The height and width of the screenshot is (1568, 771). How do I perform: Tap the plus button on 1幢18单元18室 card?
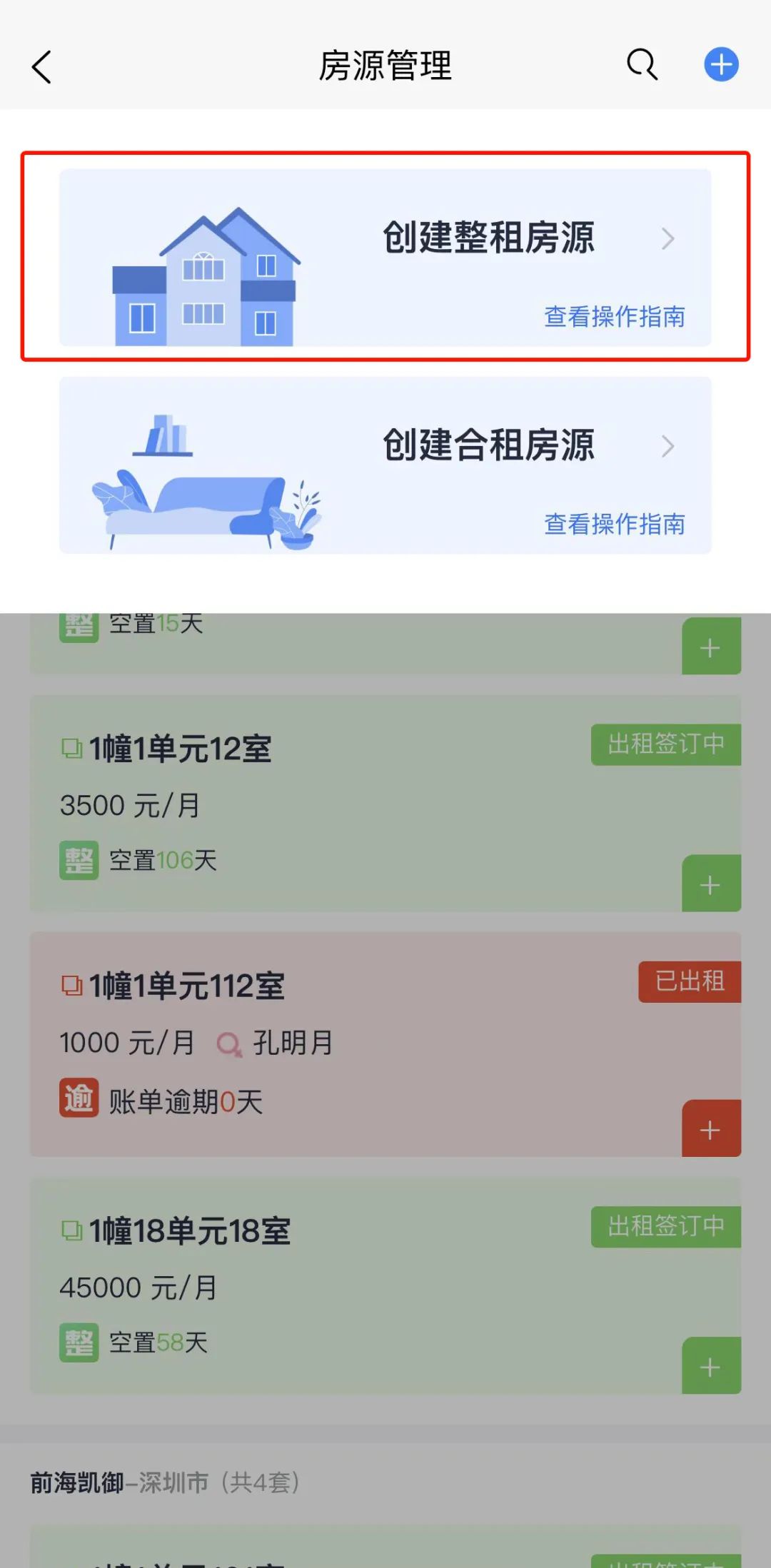click(x=710, y=1367)
